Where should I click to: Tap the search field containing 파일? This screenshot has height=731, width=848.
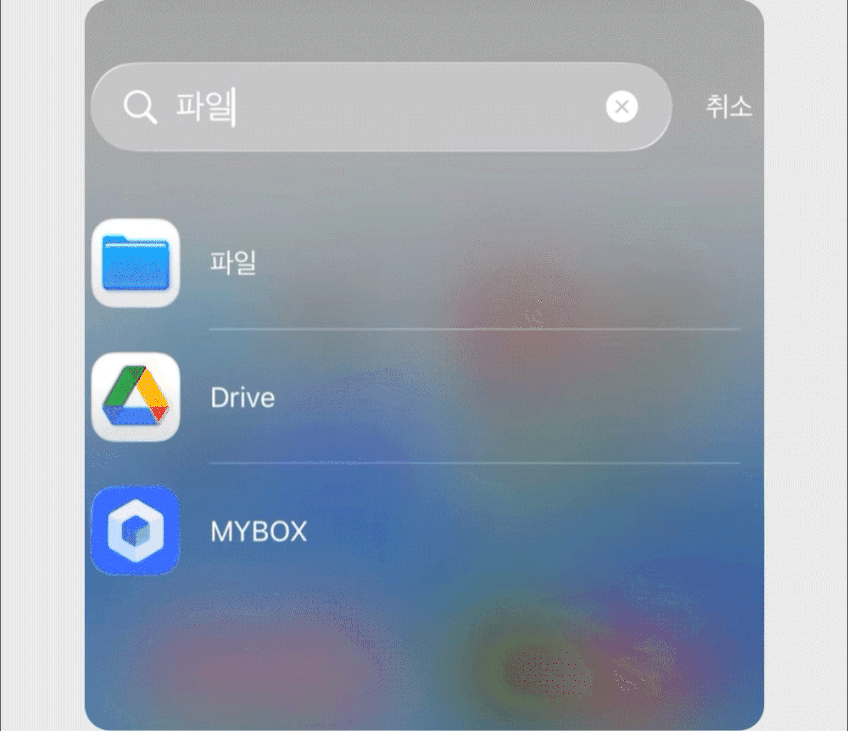click(381, 107)
